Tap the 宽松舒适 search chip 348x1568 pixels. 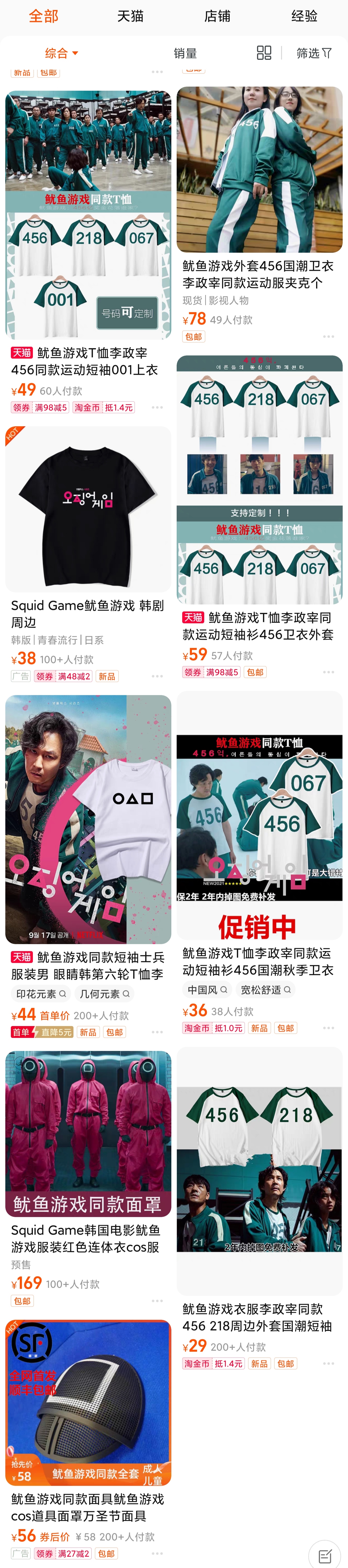coord(265,990)
